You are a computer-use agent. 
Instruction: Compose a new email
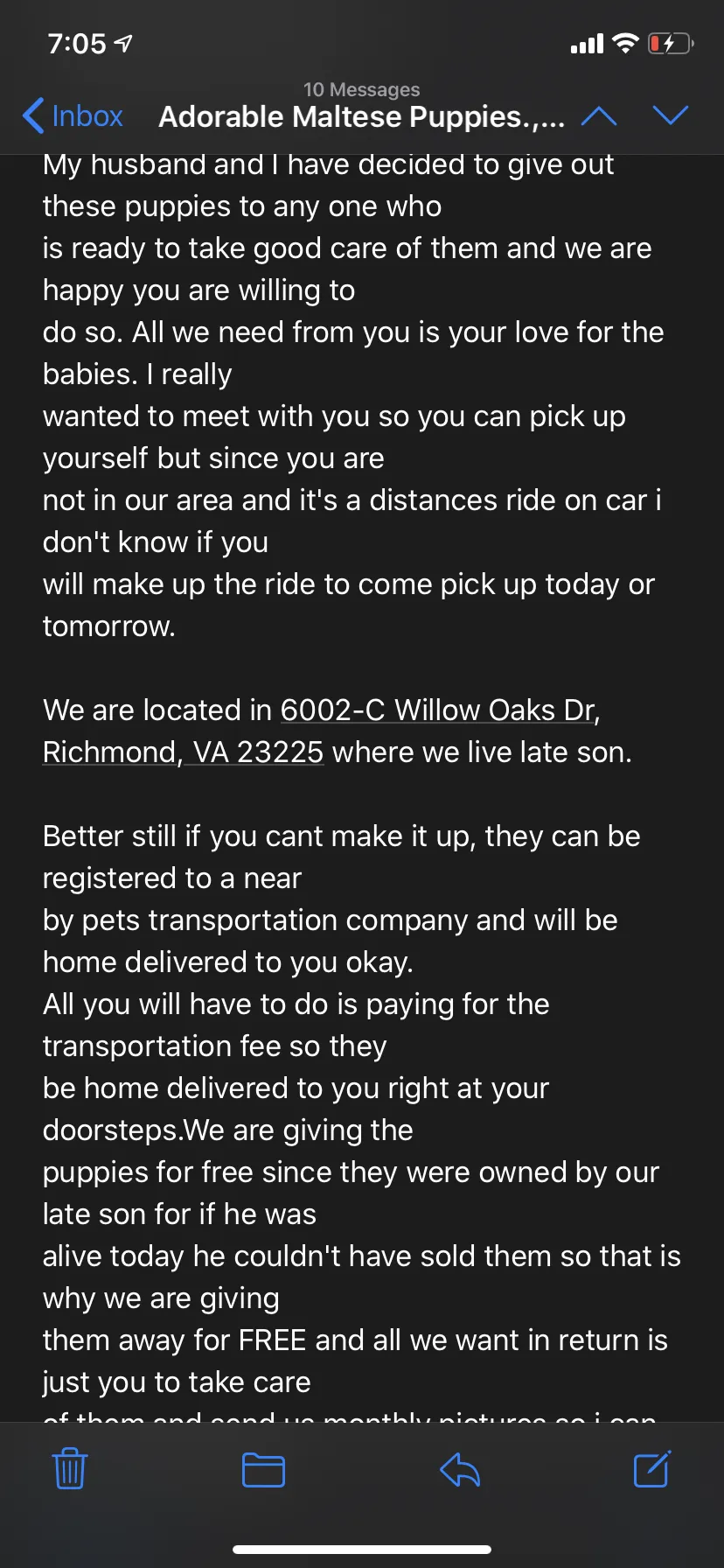click(x=652, y=1469)
